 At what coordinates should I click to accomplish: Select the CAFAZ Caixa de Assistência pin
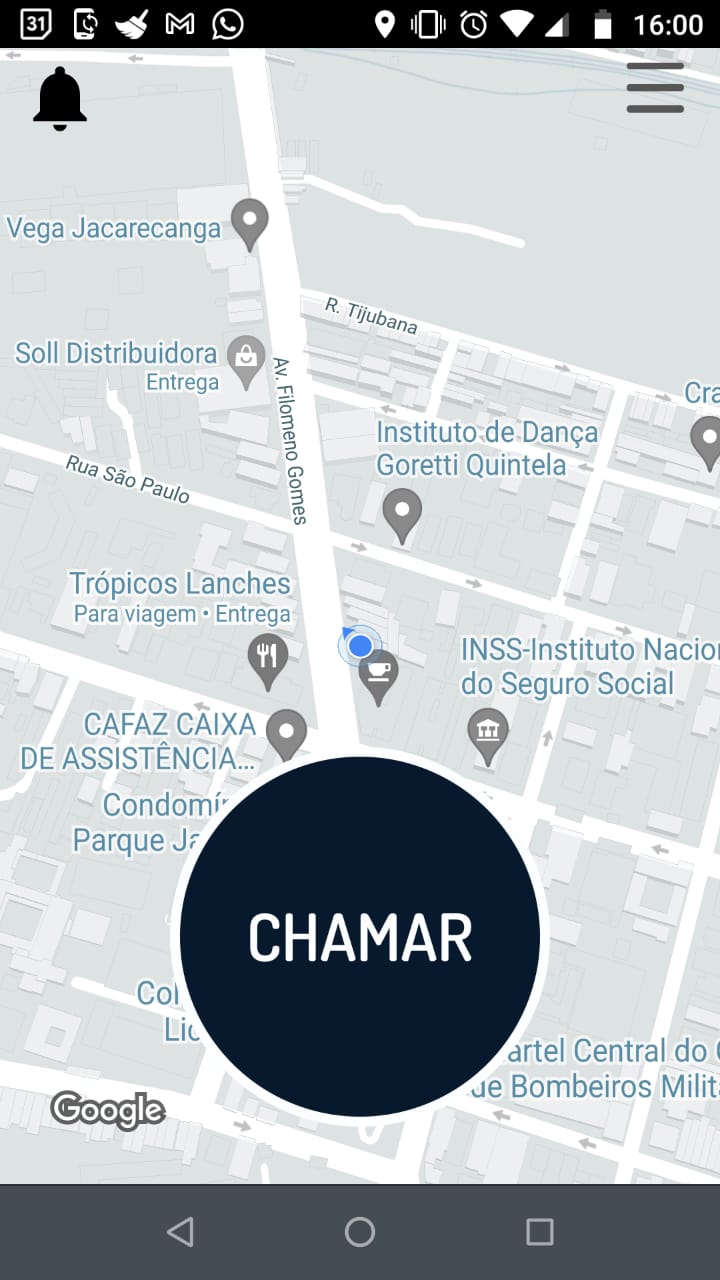click(x=287, y=732)
